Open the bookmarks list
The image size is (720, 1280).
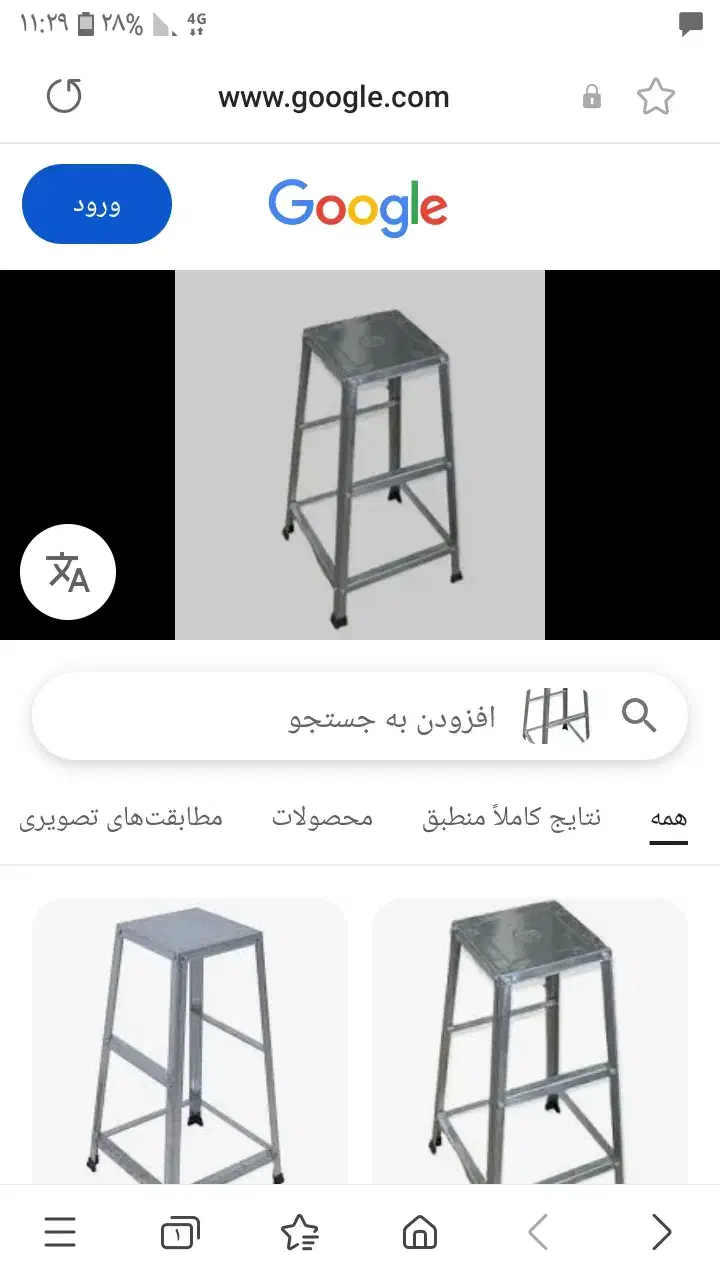[x=300, y=1232]
